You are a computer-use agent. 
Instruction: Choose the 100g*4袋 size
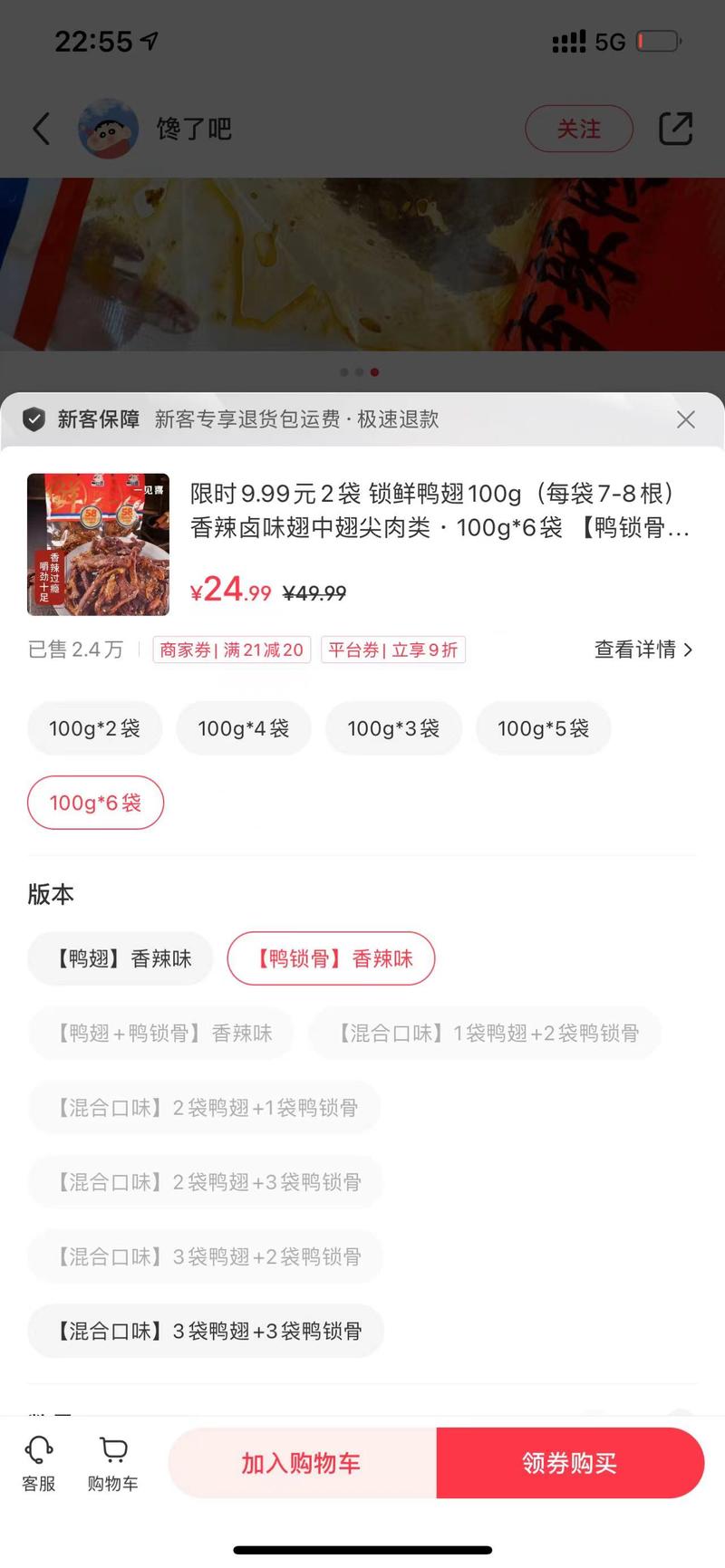coord(243,728)
